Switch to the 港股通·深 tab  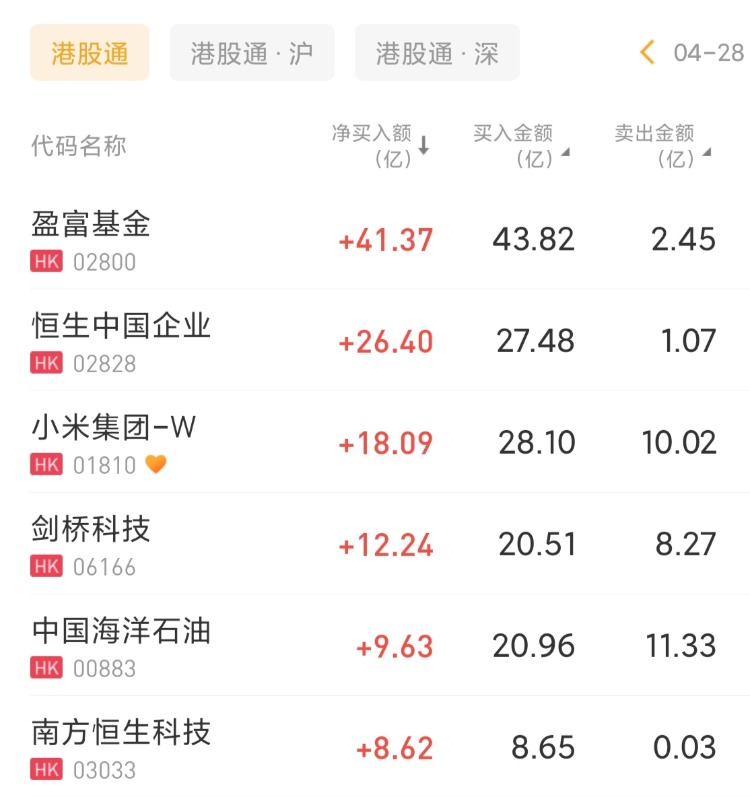click(437, 53)
